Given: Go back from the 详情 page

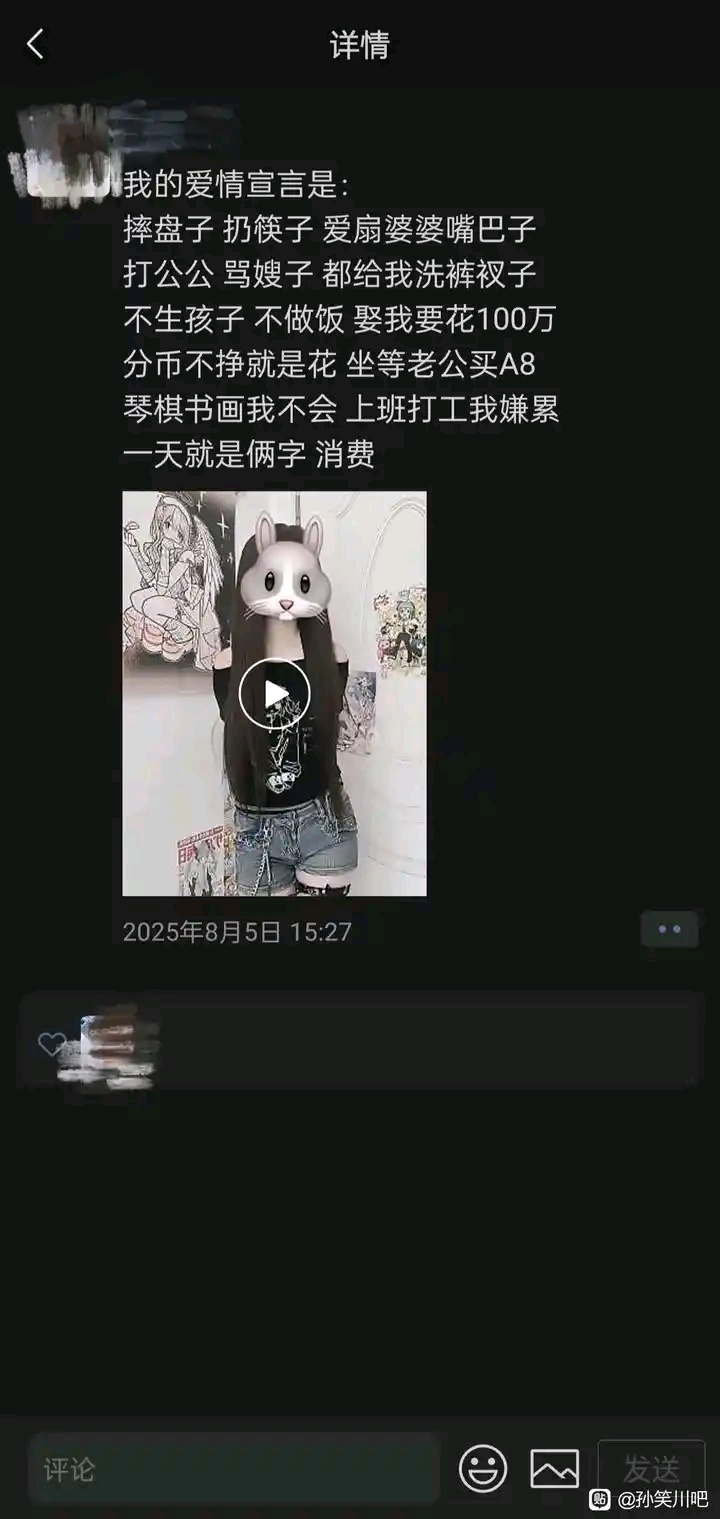Looking at the screenshot, I should point(36,45).
